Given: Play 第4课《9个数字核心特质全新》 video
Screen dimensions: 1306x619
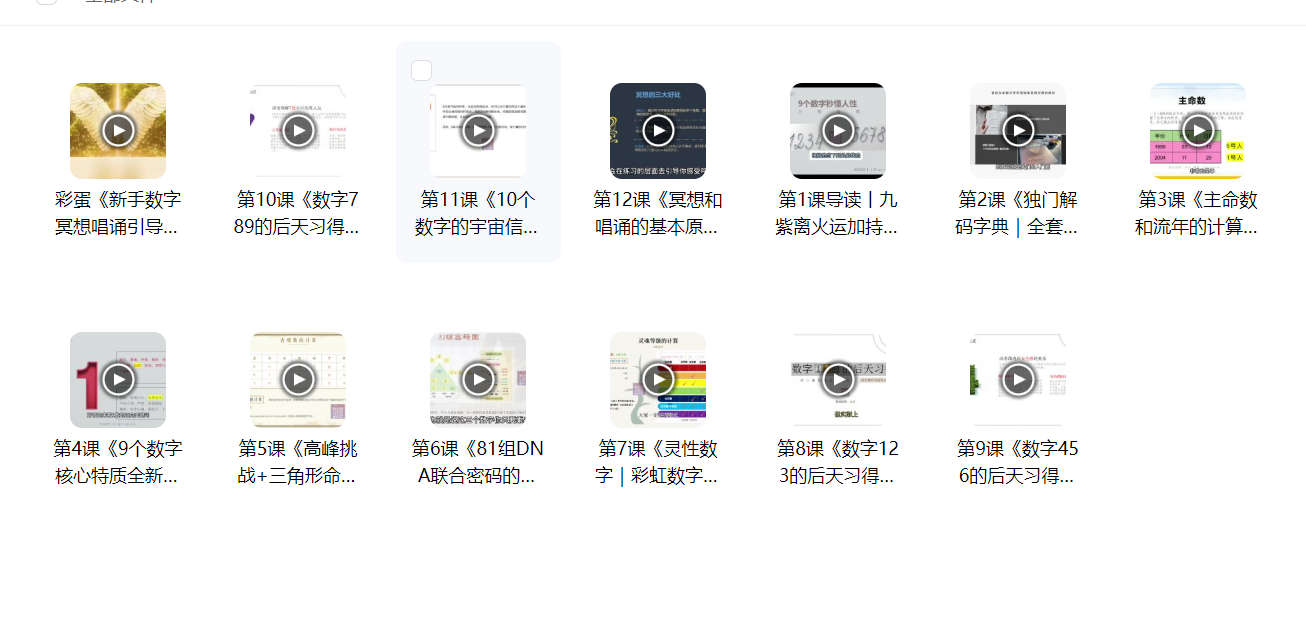Looking at the screenshot, I should 118,380.
